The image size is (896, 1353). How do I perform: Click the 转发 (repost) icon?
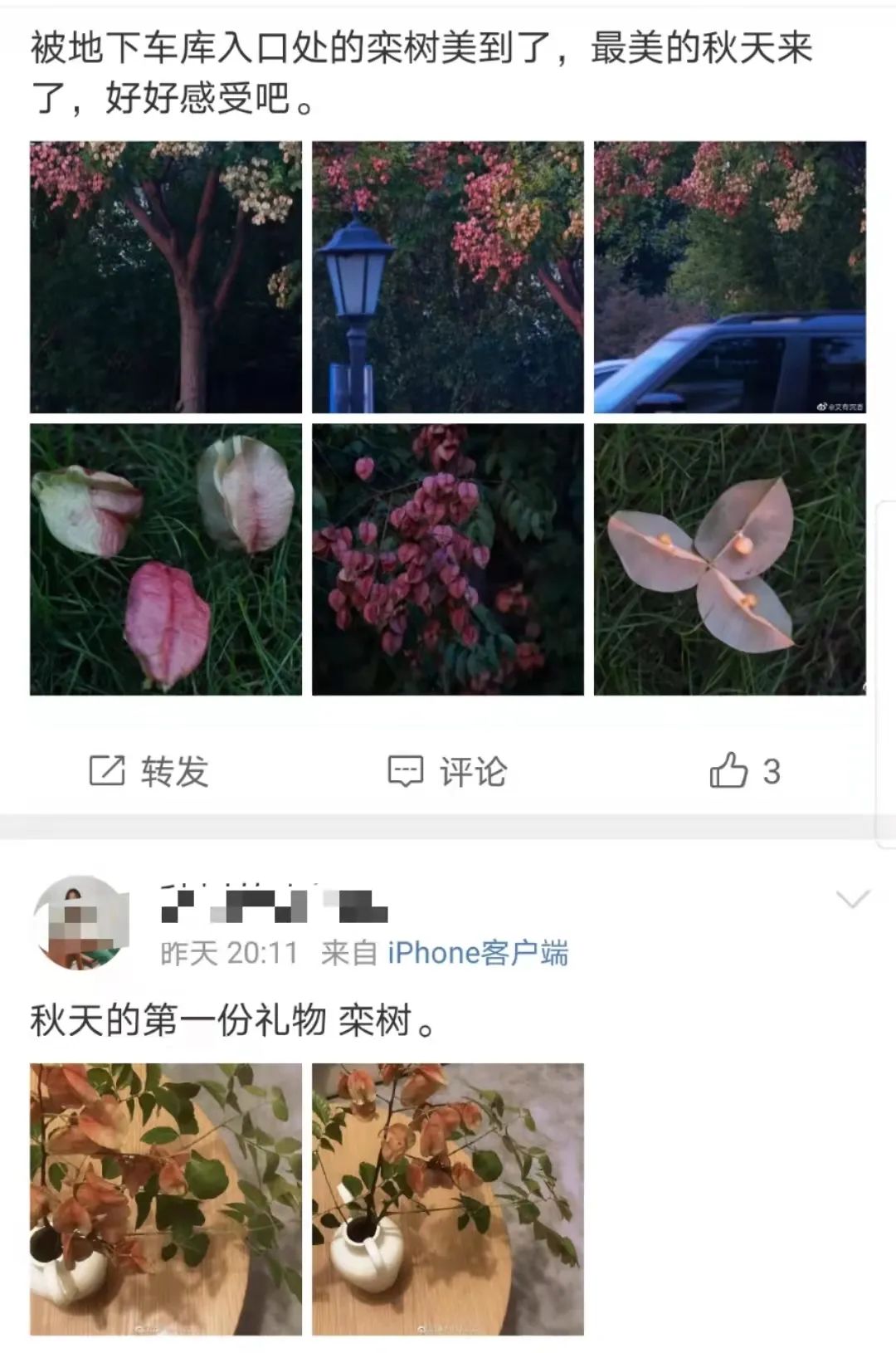[108, 770]
